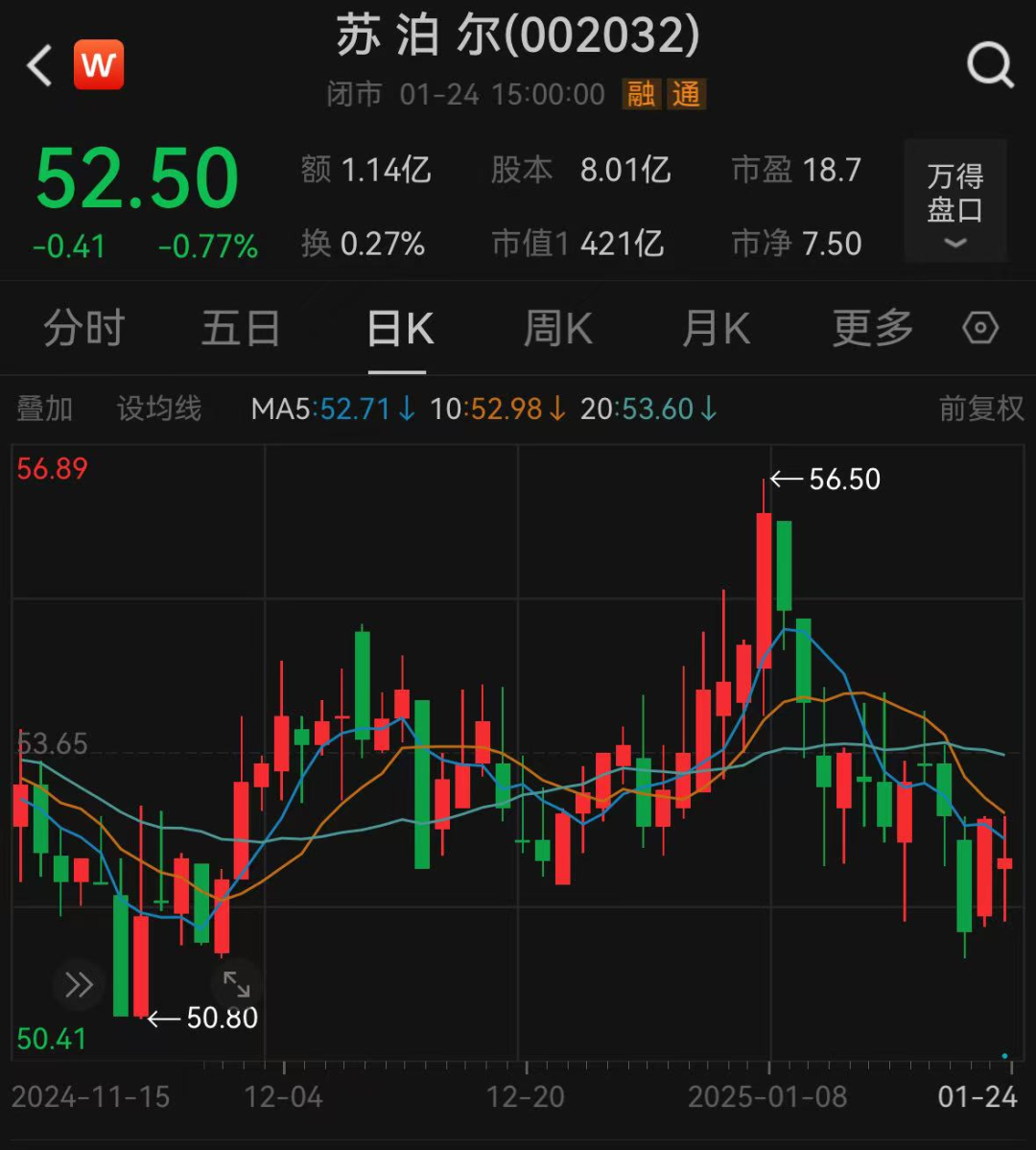Viewport: 1036px width, 1150px height.
Task: Switch to the 月K chart tab
Action: tap(716, 329)
